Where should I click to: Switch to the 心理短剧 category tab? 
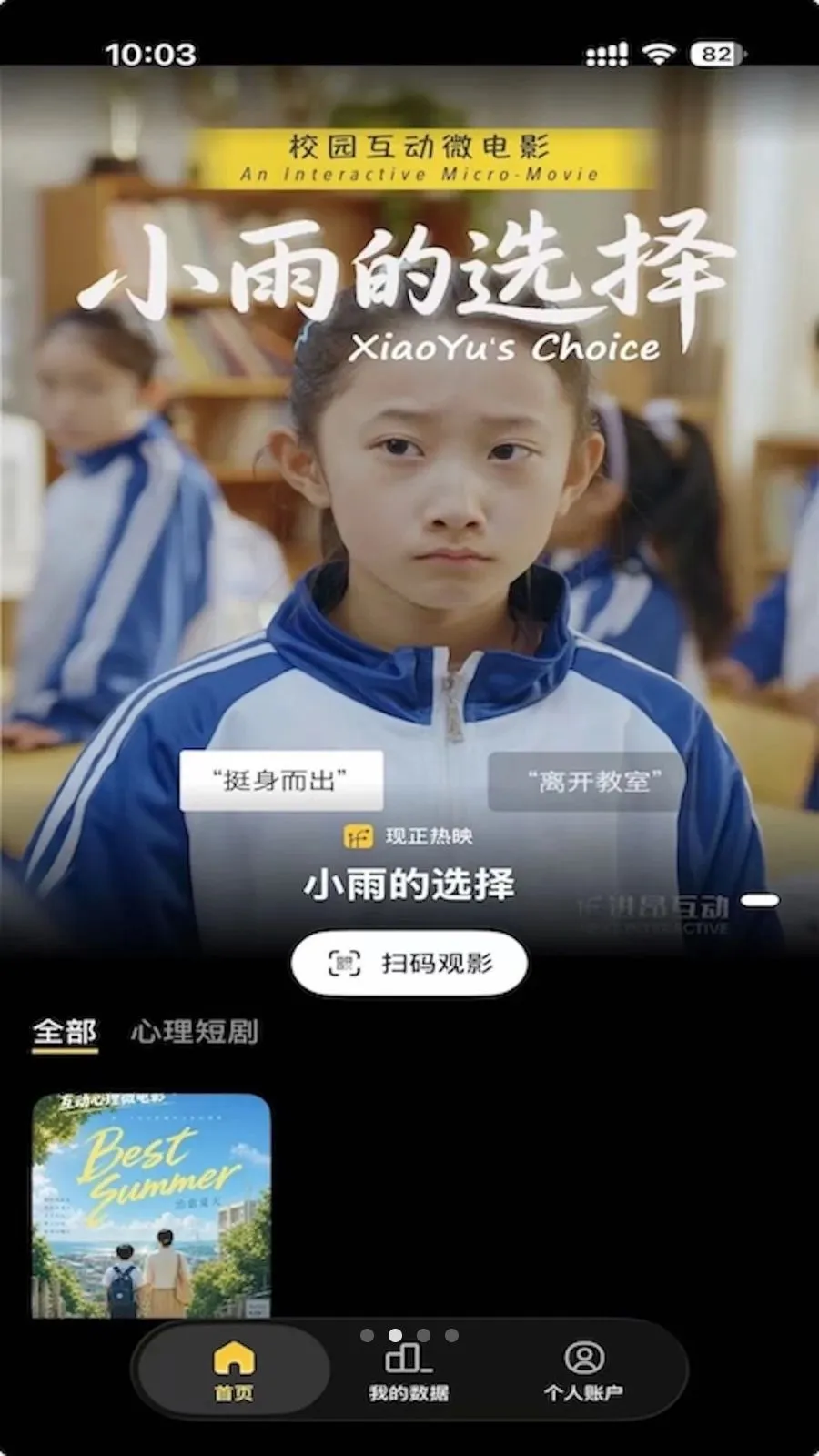point(194,1032)
